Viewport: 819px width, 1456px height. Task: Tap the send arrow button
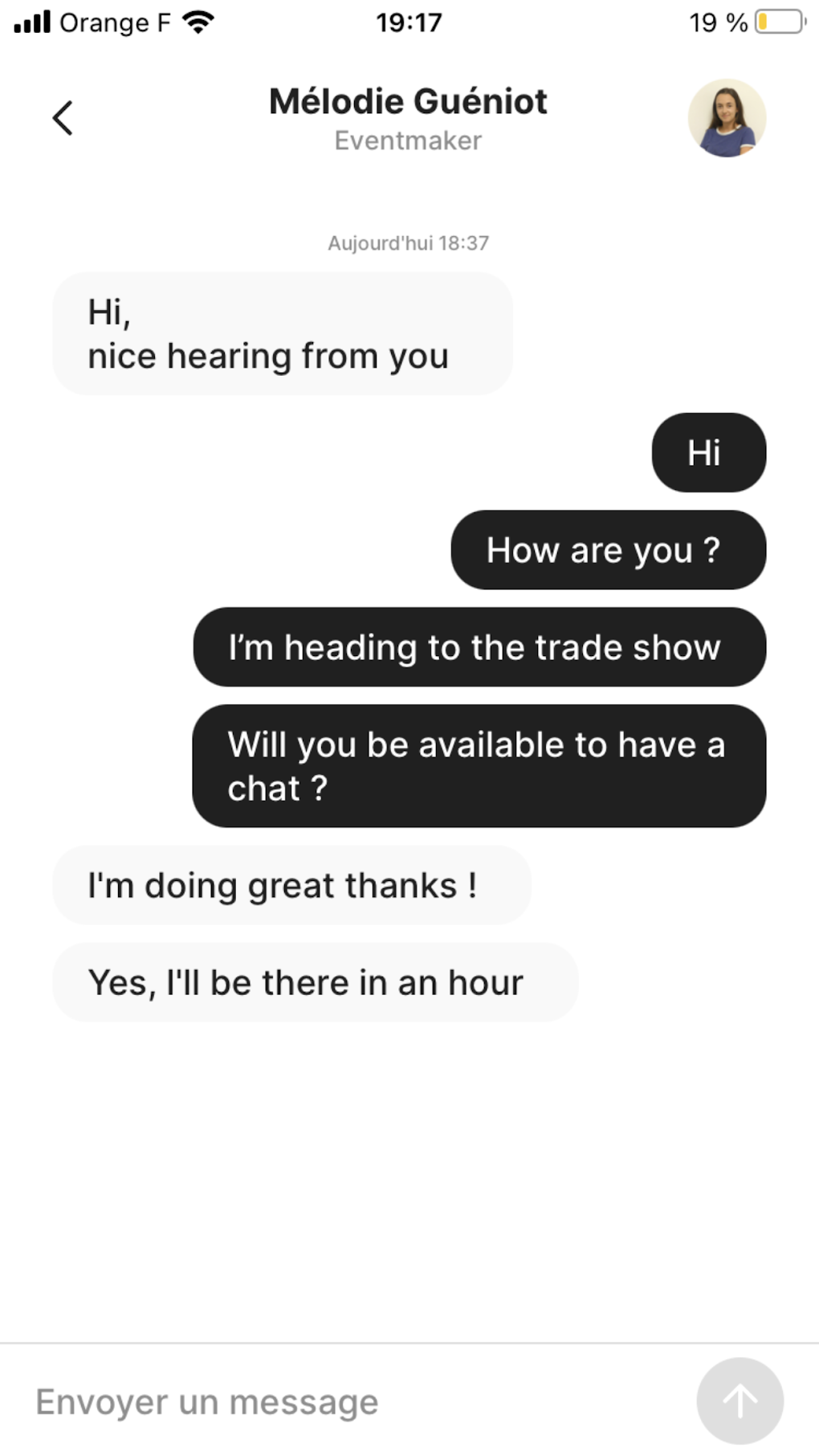coord(740,1401)
